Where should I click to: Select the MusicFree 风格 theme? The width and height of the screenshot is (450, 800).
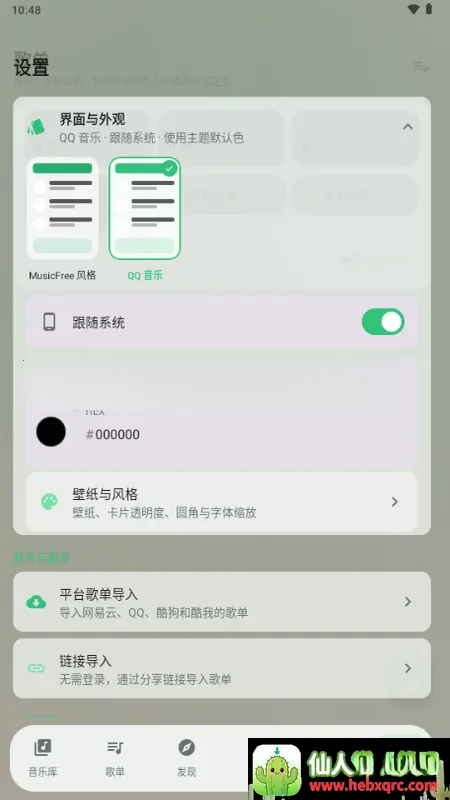point(62,219)
